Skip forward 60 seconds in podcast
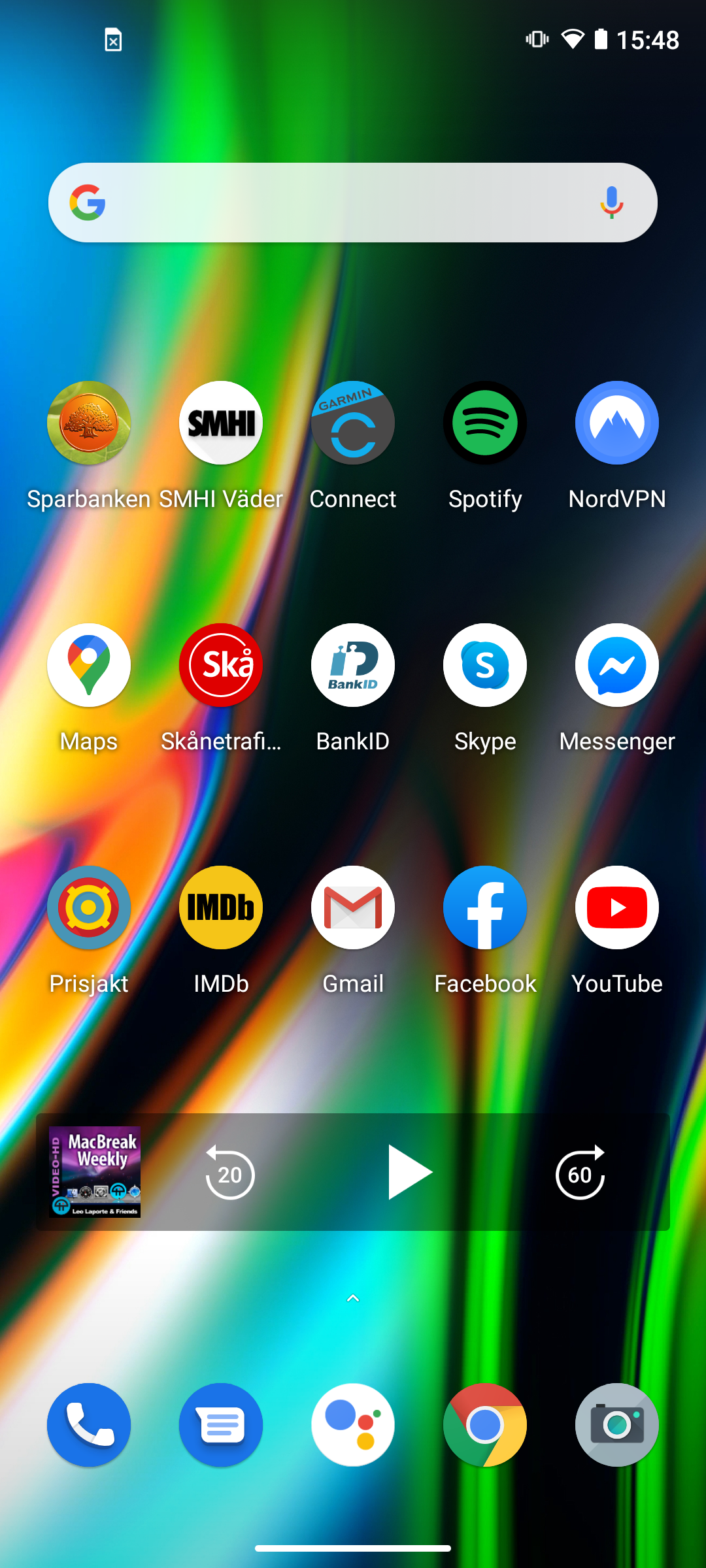The width and height of the screenshot is (706, 1568). (580, 1173)
